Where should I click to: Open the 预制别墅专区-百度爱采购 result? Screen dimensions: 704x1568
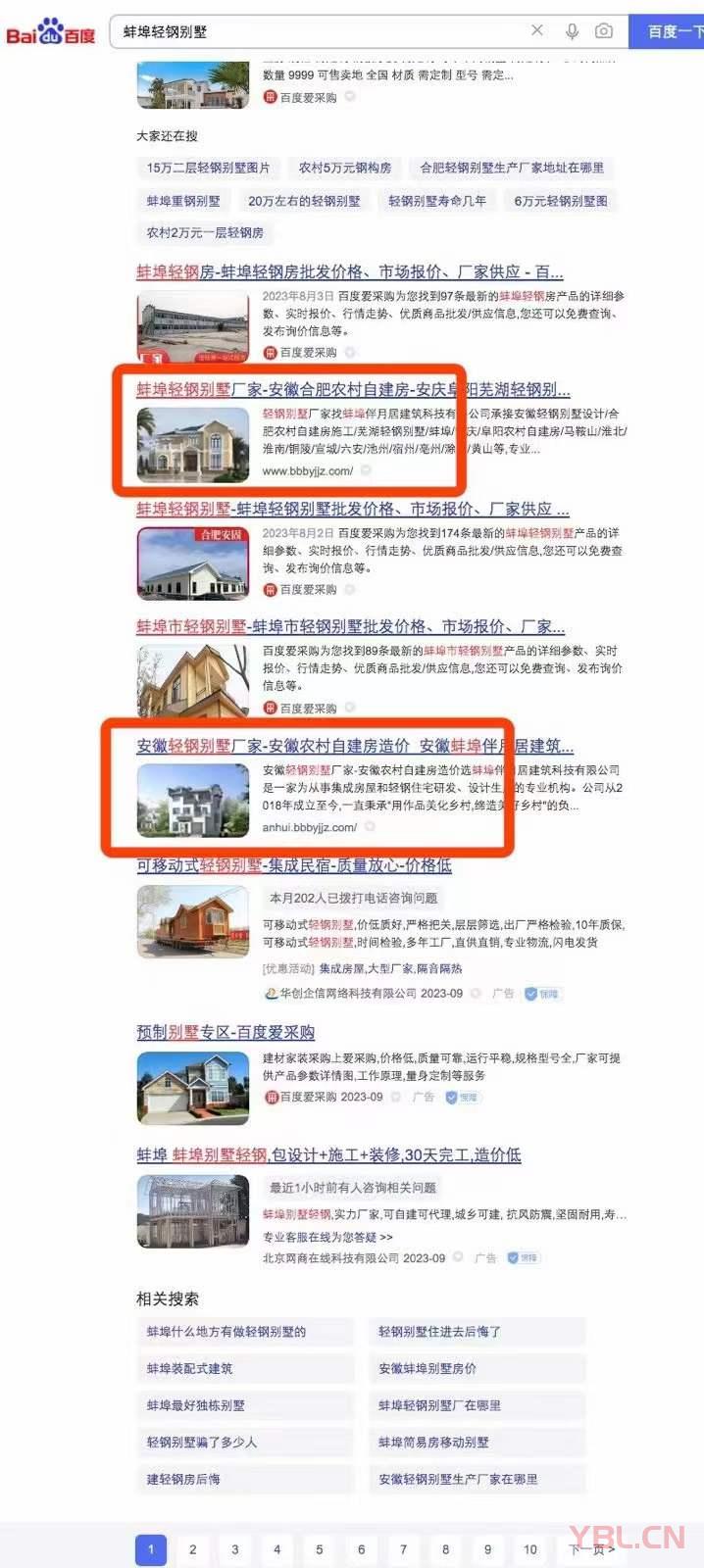click(x=226, y=1032)
